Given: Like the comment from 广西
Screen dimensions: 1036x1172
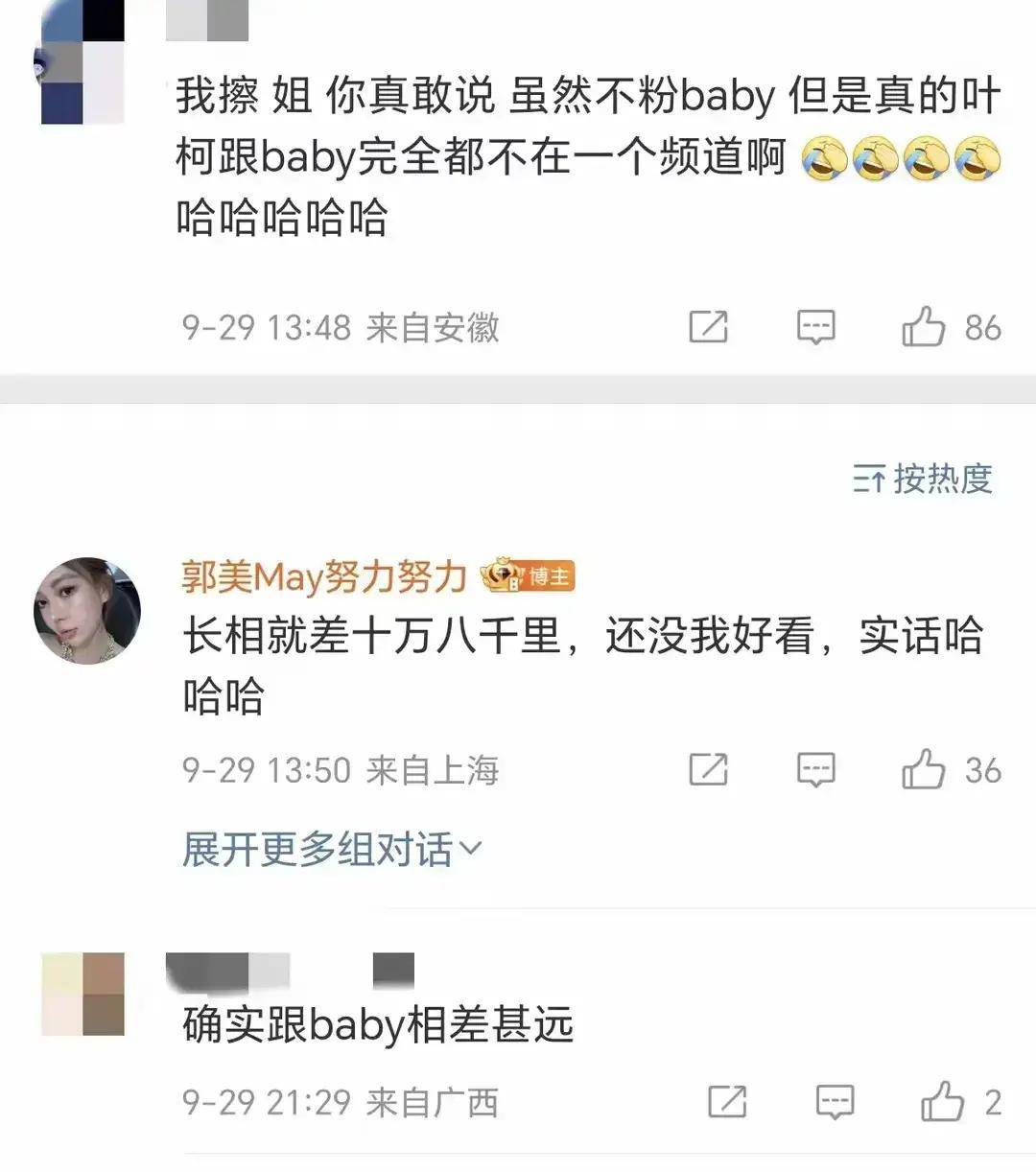Looking at the screenshot, I should pyautogui.click(x=942, y=1102).
